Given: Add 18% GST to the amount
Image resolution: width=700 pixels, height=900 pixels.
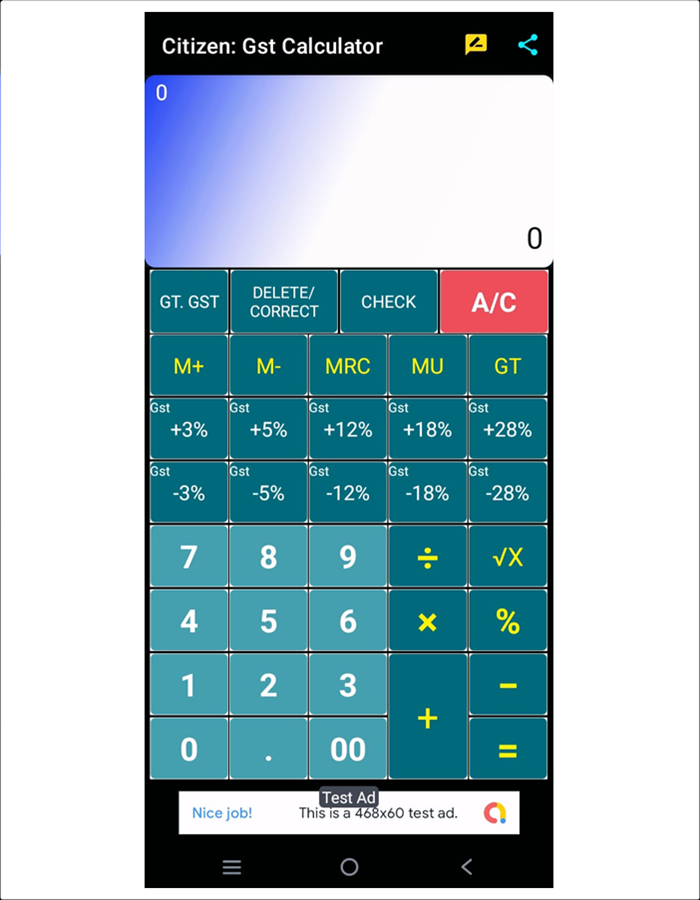Looking at the screenshot, I should 427,429.
